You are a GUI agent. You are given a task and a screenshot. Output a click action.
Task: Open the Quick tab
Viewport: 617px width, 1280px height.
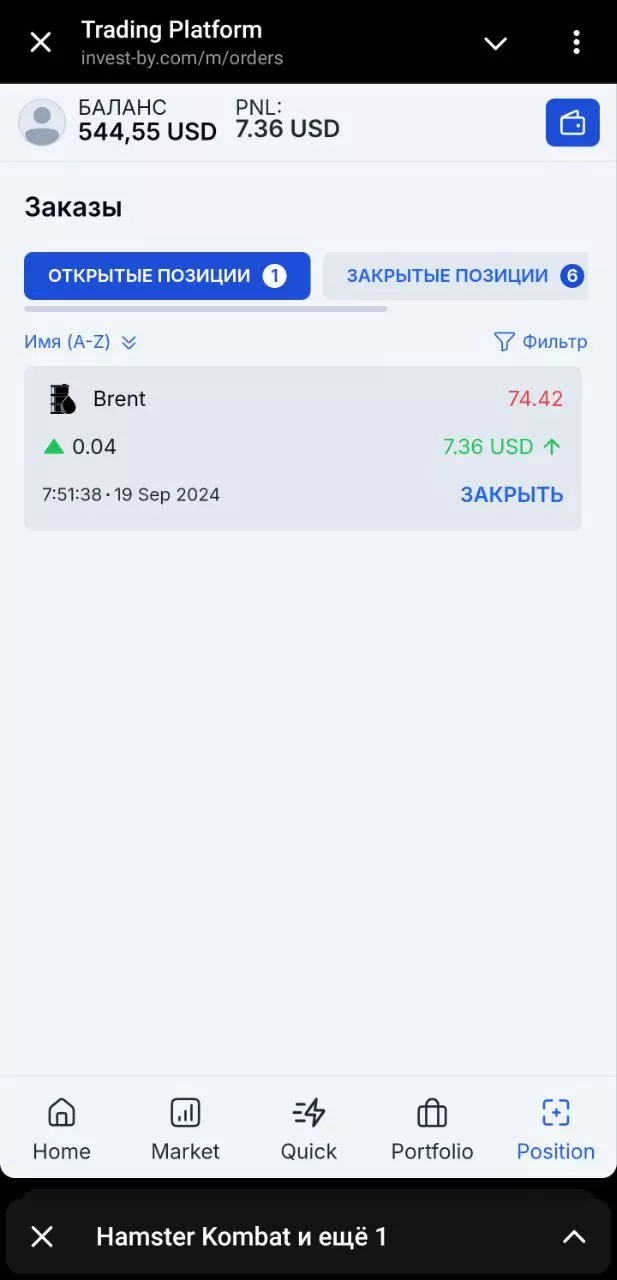coord(308,1130)
